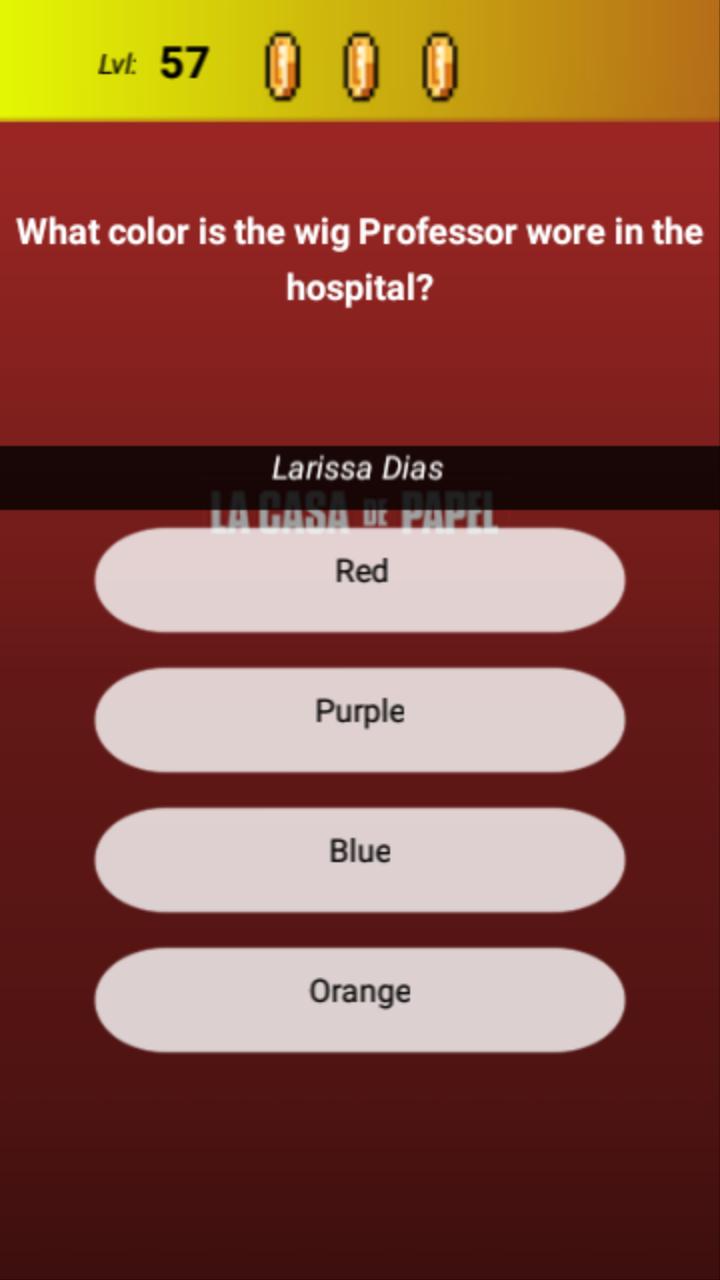Select the level number 57
The width and height of the screenshot is (720, 1280).
181,63
